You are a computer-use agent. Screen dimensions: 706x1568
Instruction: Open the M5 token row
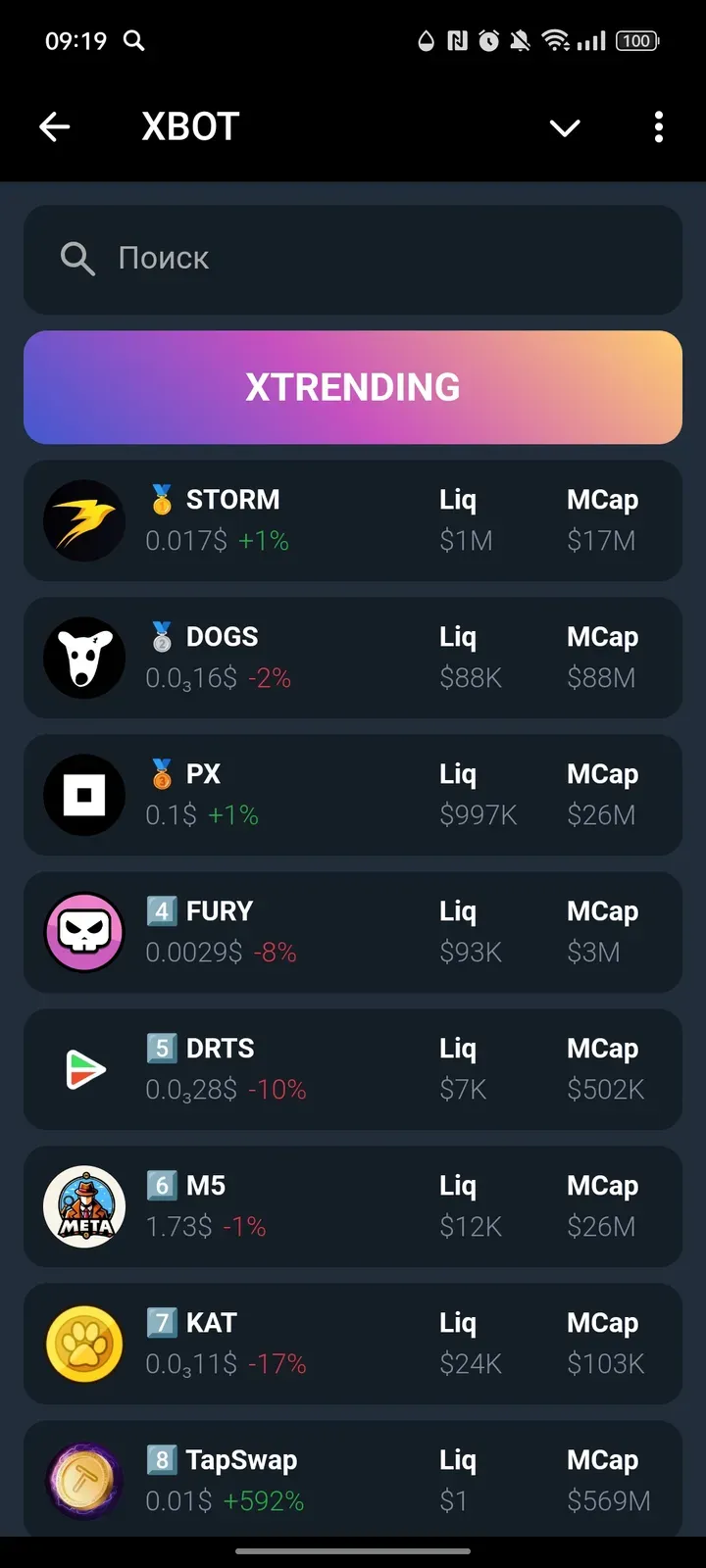pos(353,1206)
